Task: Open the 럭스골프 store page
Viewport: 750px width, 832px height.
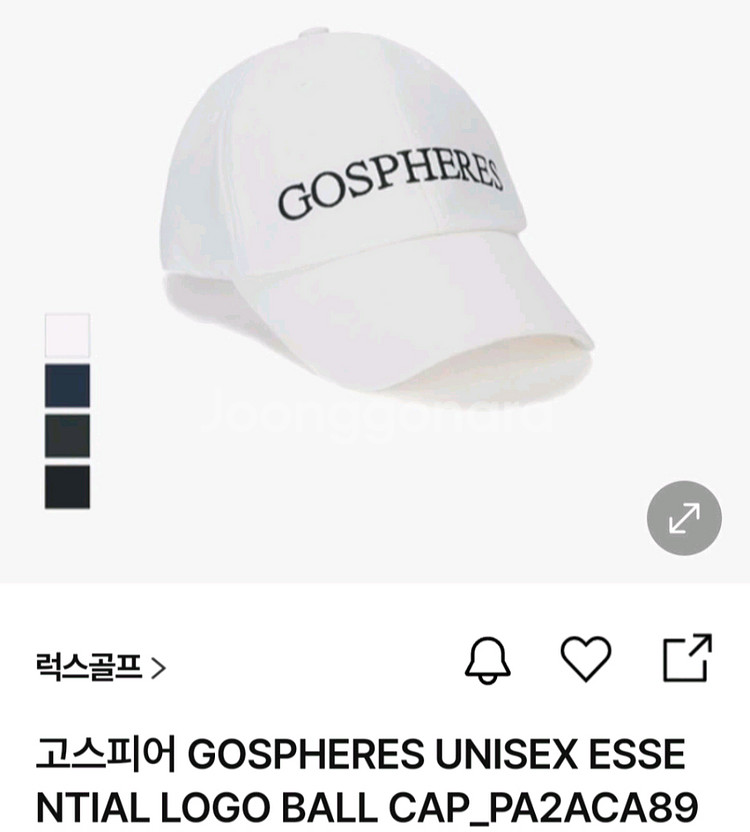Action: pyautogui.click(x=98, y=667)
